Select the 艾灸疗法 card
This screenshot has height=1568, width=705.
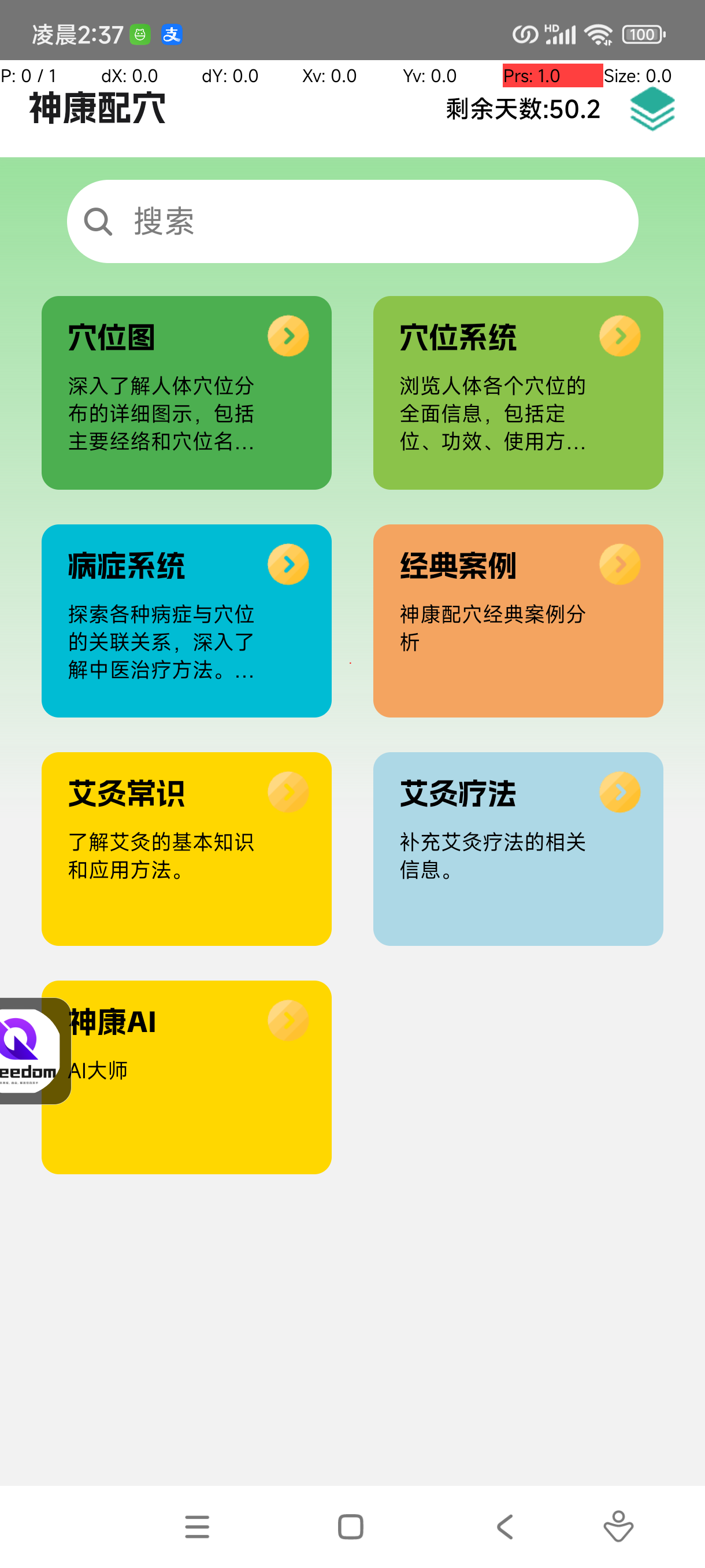pyautogui.click(x=518, y=849)
